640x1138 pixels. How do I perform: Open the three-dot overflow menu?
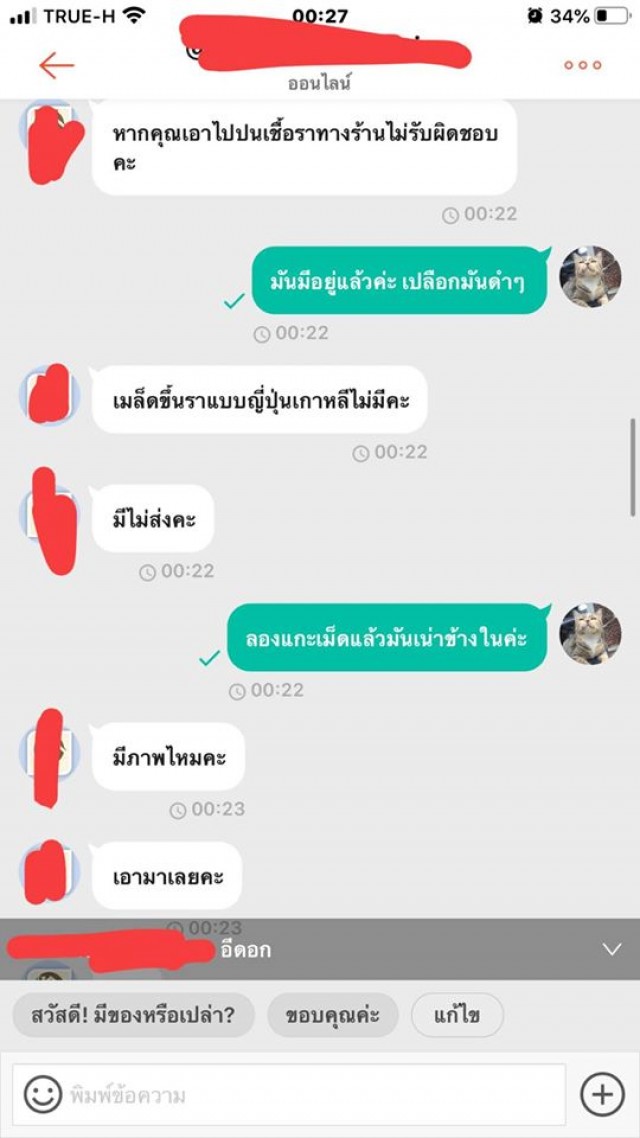(582, 66)
